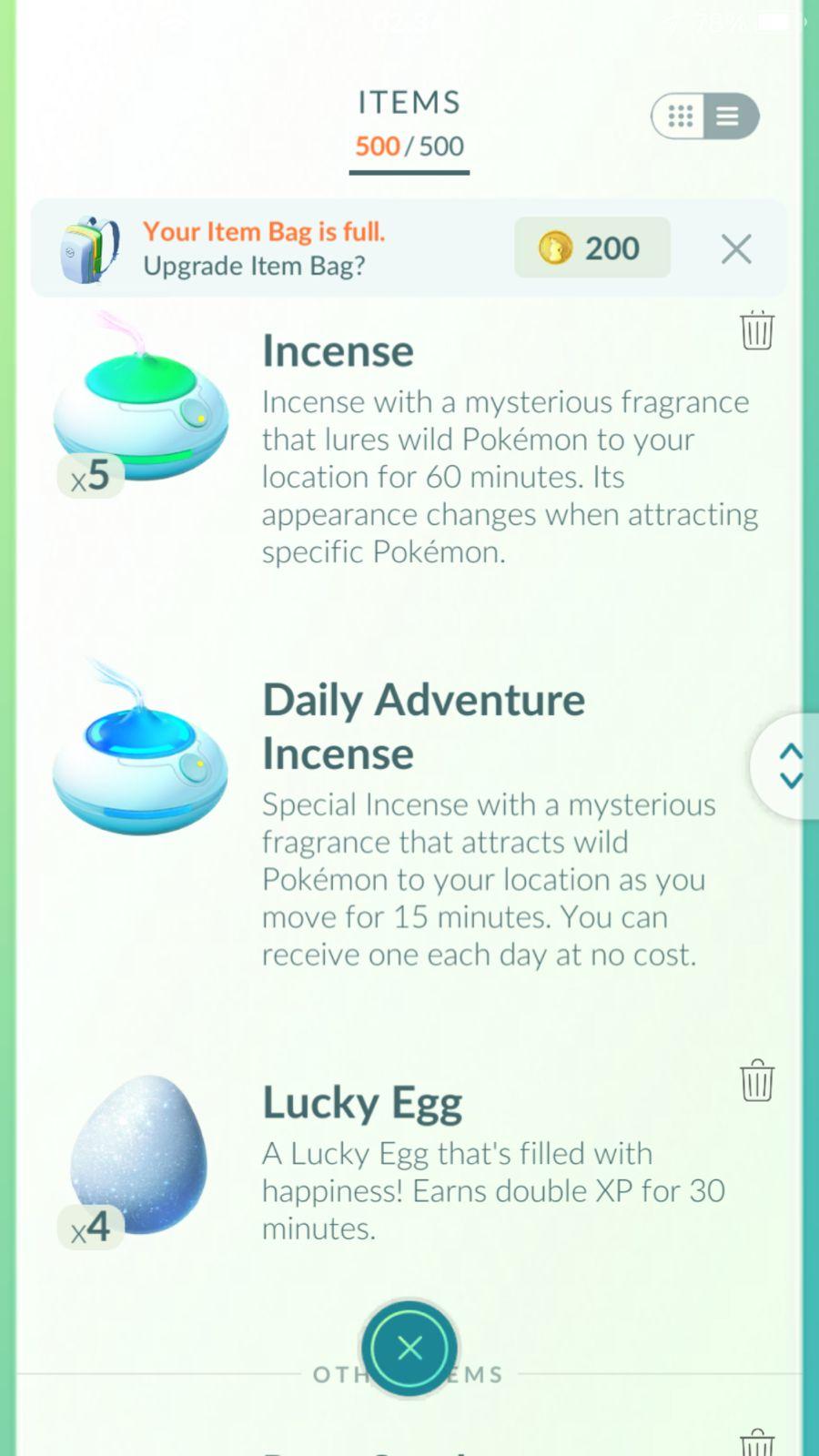Open the quick scroll section handle
The image size is (819, 1456).
[789, 766]
